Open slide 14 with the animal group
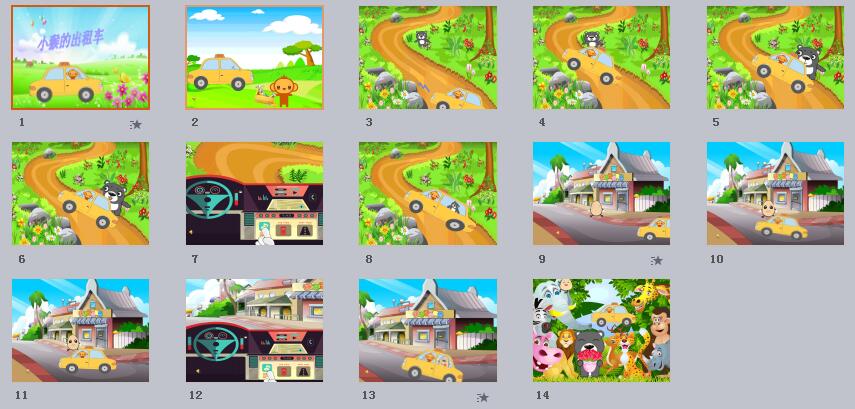Screen dimensions: 855x409 coord(601,330)
